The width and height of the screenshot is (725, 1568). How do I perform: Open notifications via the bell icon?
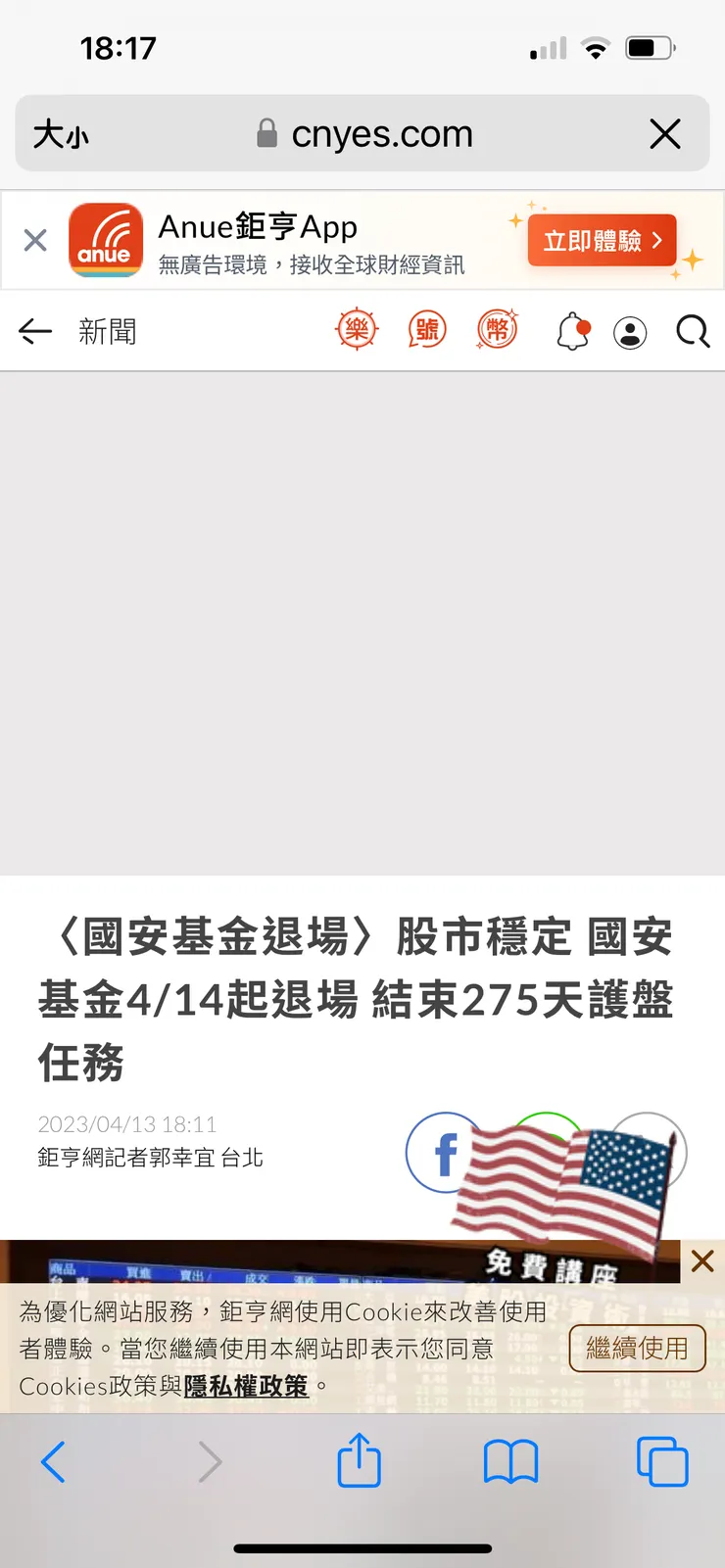pos(572,332)
